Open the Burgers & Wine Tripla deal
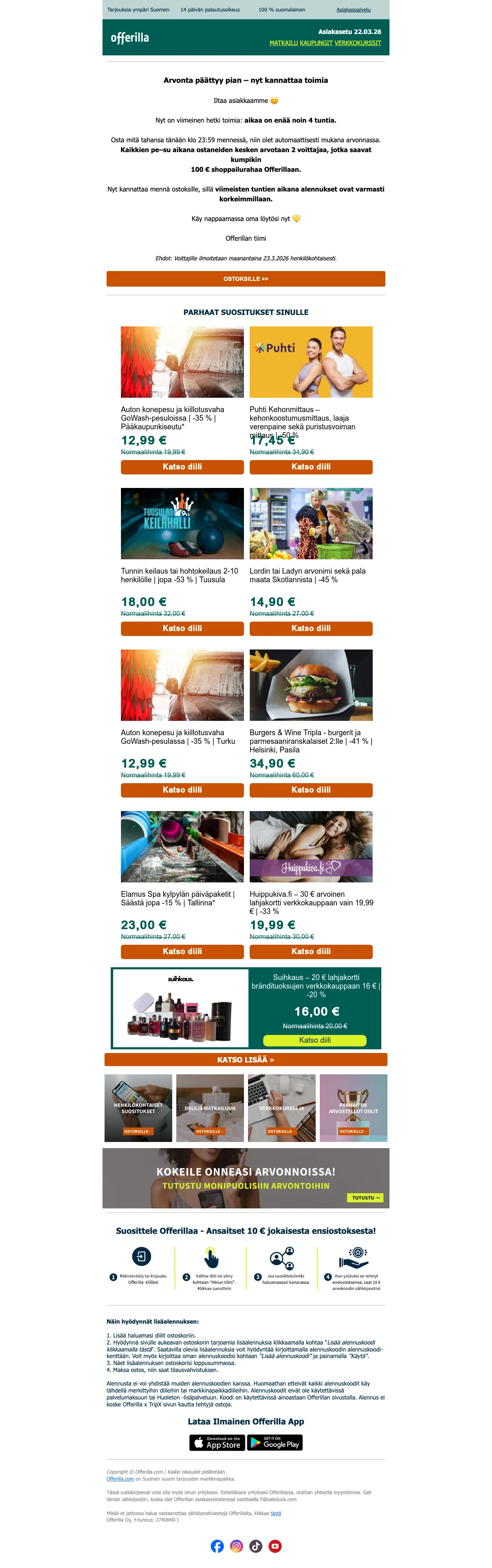Image resolution: width=492 pixels, height=1568 pixels. click(310, 789)
